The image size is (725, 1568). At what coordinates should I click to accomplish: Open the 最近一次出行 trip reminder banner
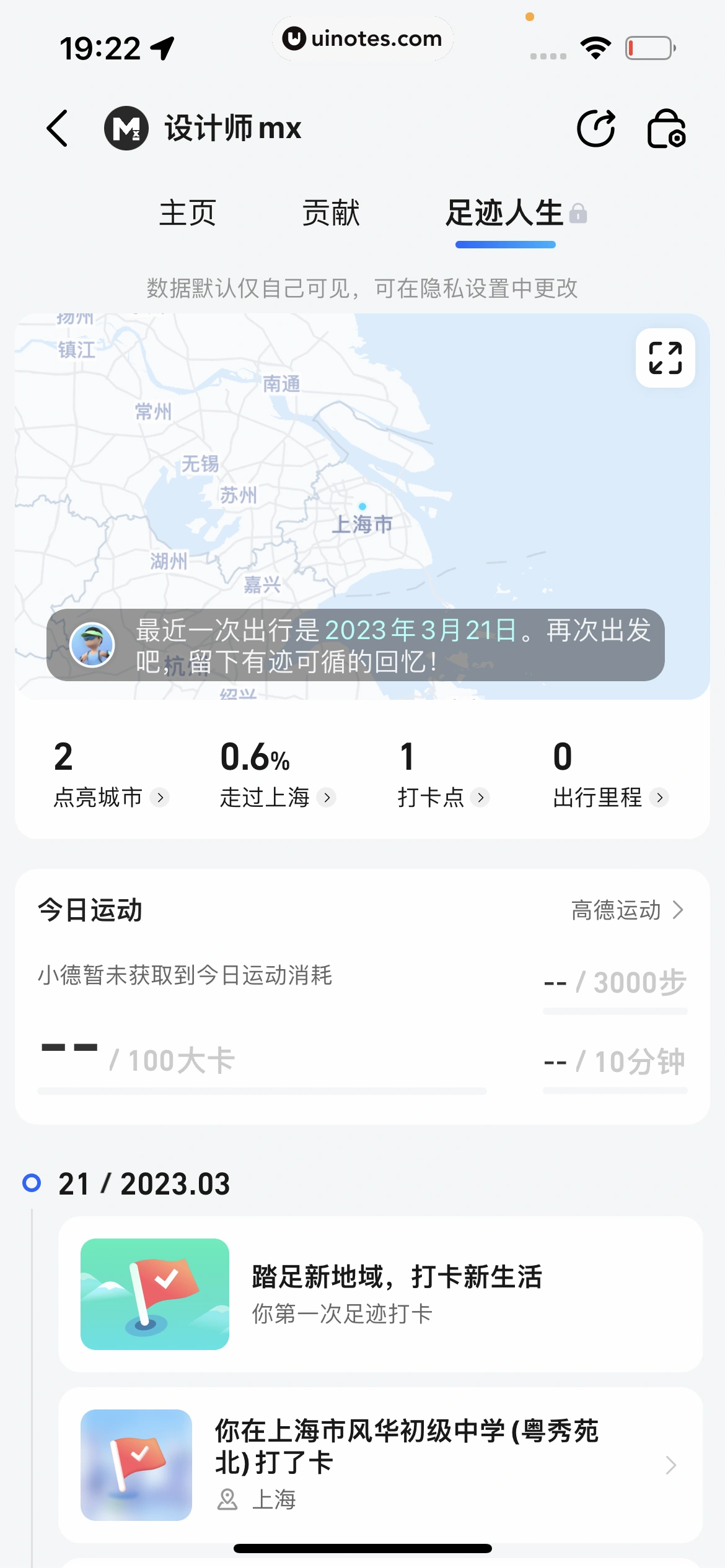[x=356, y=645]
